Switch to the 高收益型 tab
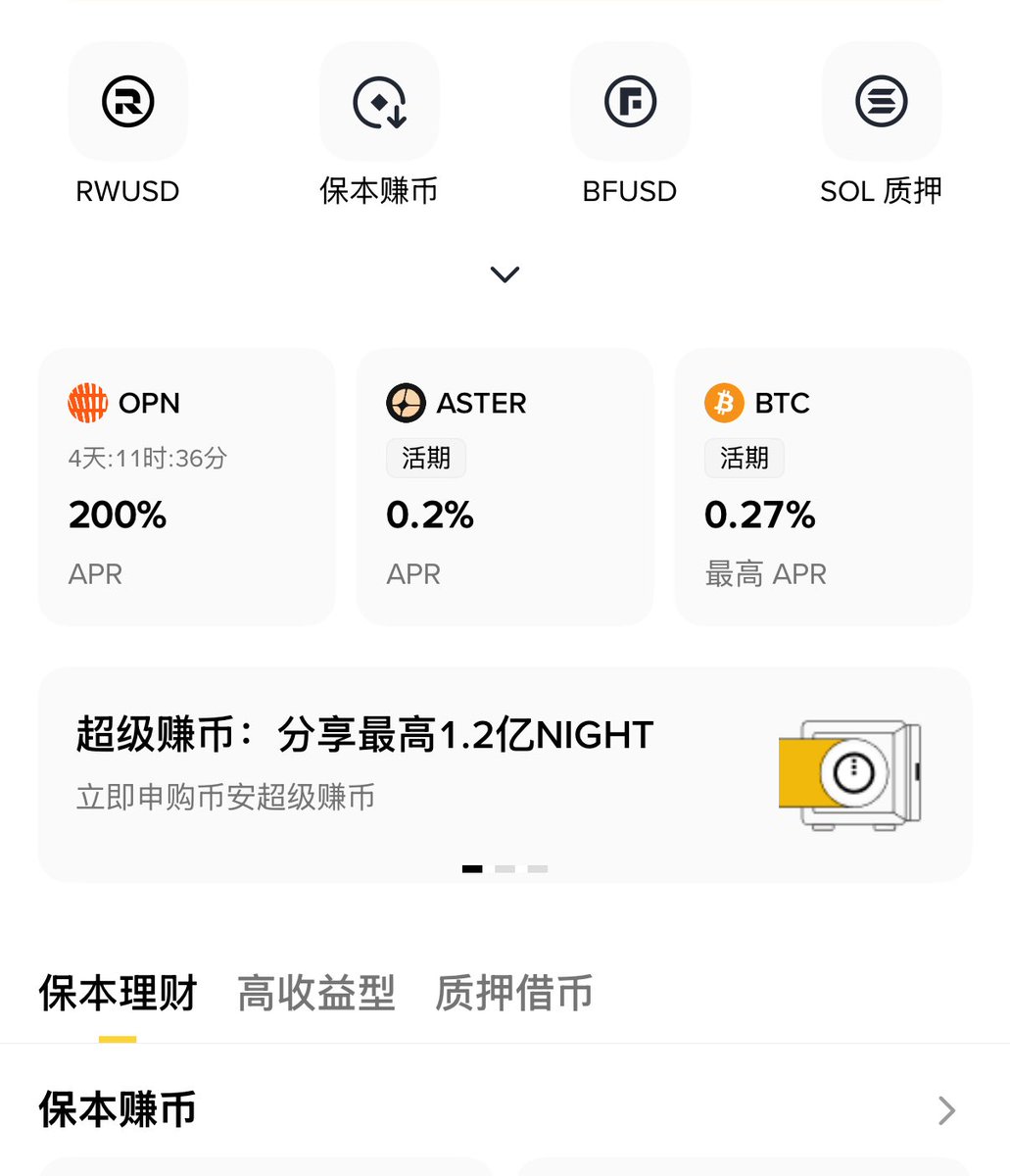 point(316,994)
